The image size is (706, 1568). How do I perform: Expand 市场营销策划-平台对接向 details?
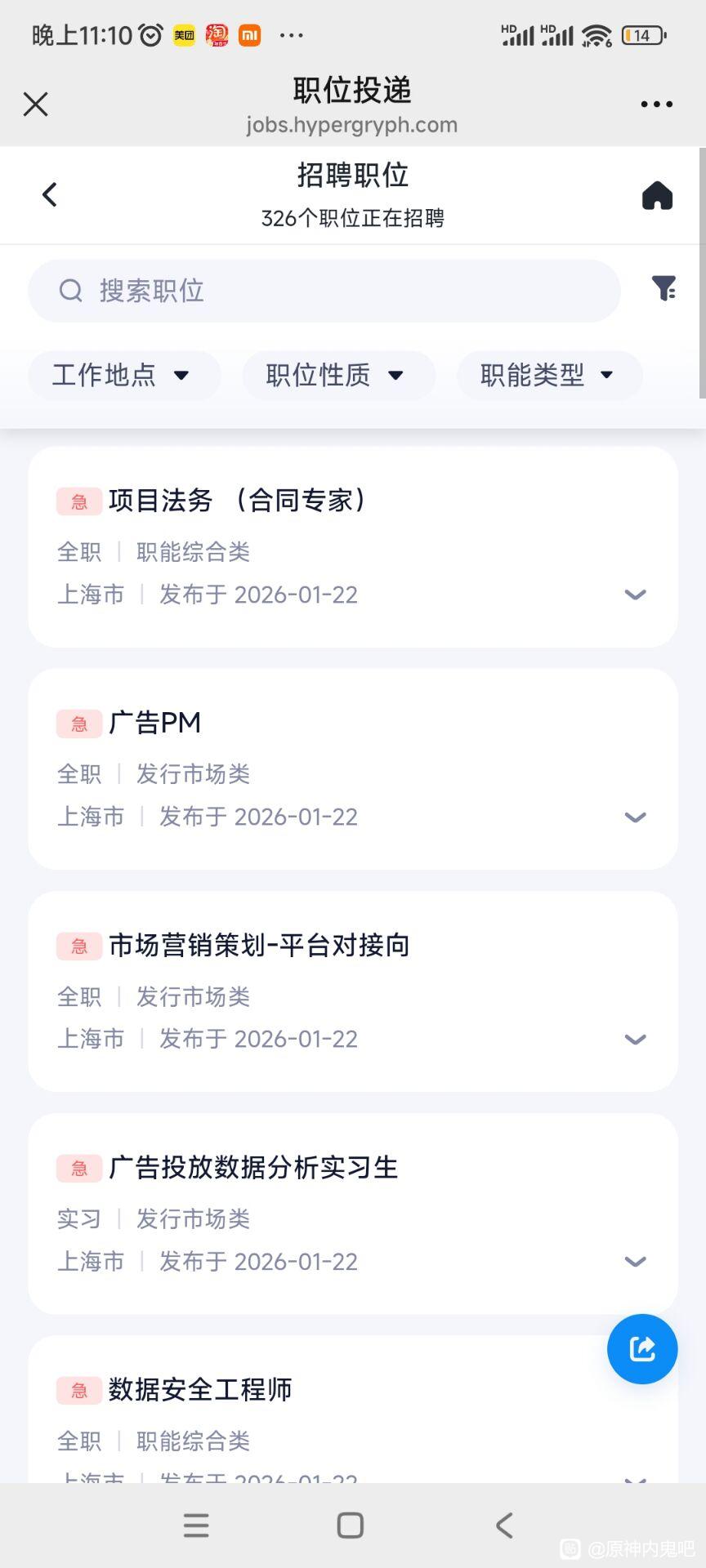[635, 1039]
